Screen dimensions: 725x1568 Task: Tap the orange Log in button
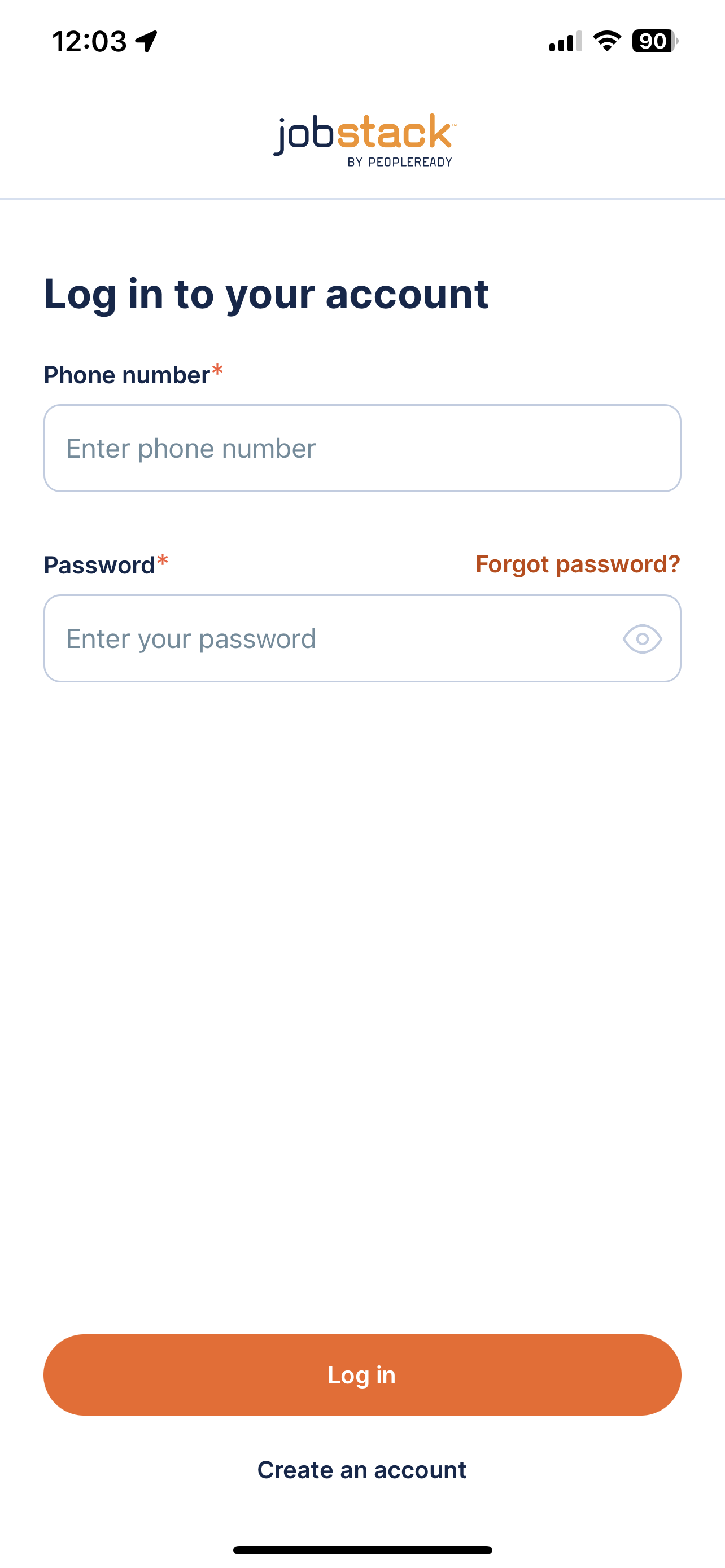click(361, 1374)
